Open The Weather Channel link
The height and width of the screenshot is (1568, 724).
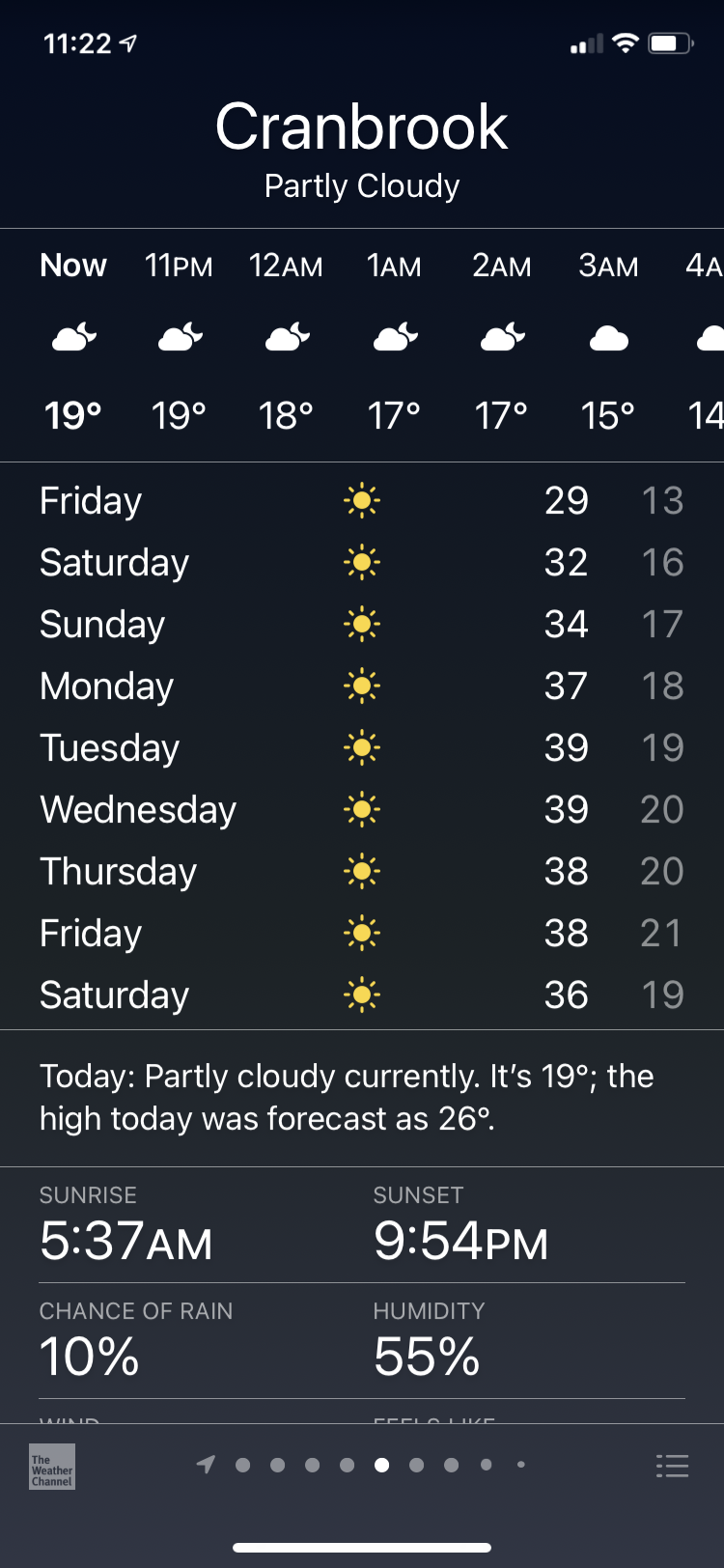tap(52, 1466)
